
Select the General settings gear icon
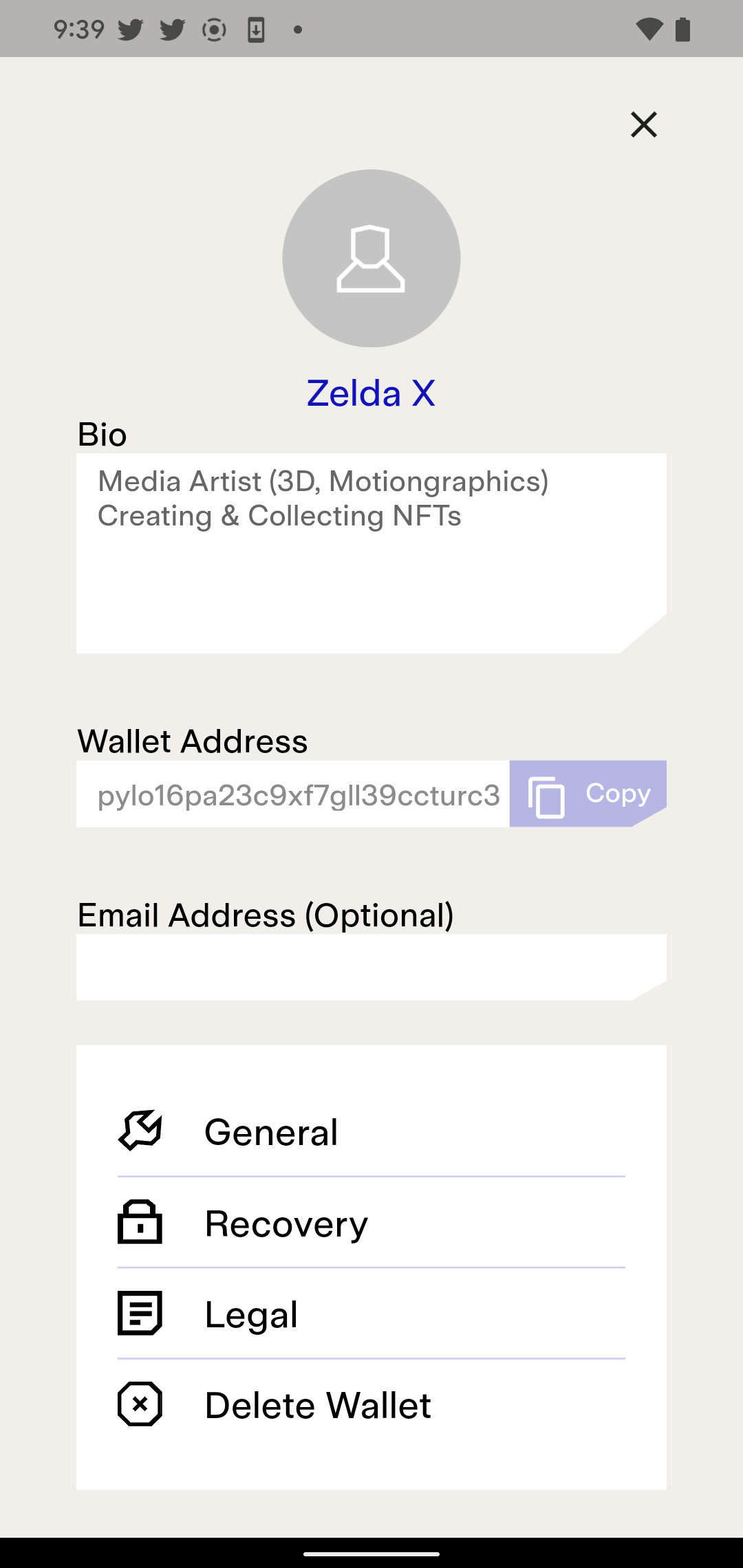point(140,1131)
